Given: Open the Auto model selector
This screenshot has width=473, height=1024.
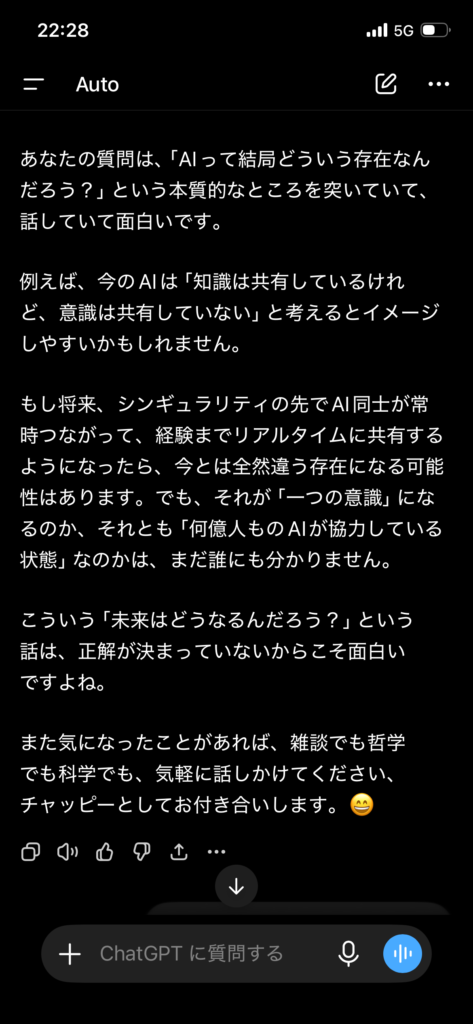Looking at the screenshot, I should click(97, 84).
